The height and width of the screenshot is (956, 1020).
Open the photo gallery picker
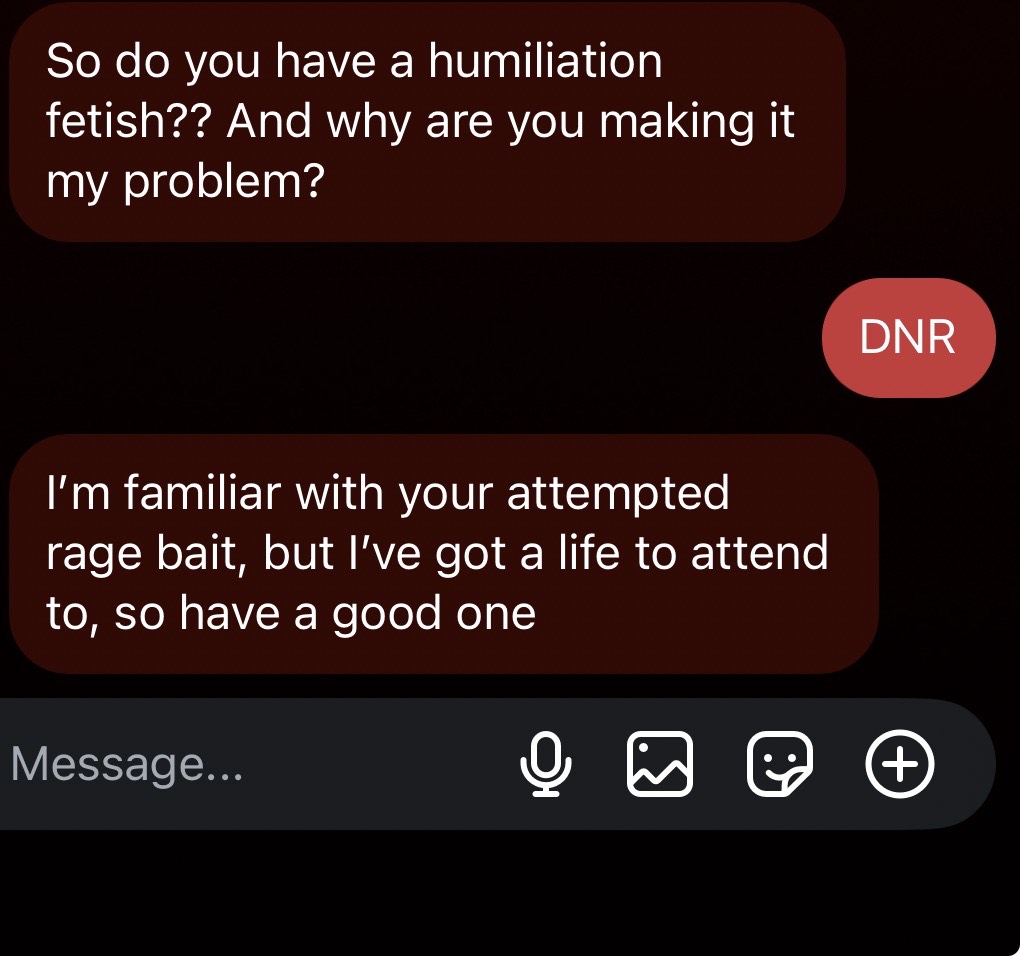[659, 765]
